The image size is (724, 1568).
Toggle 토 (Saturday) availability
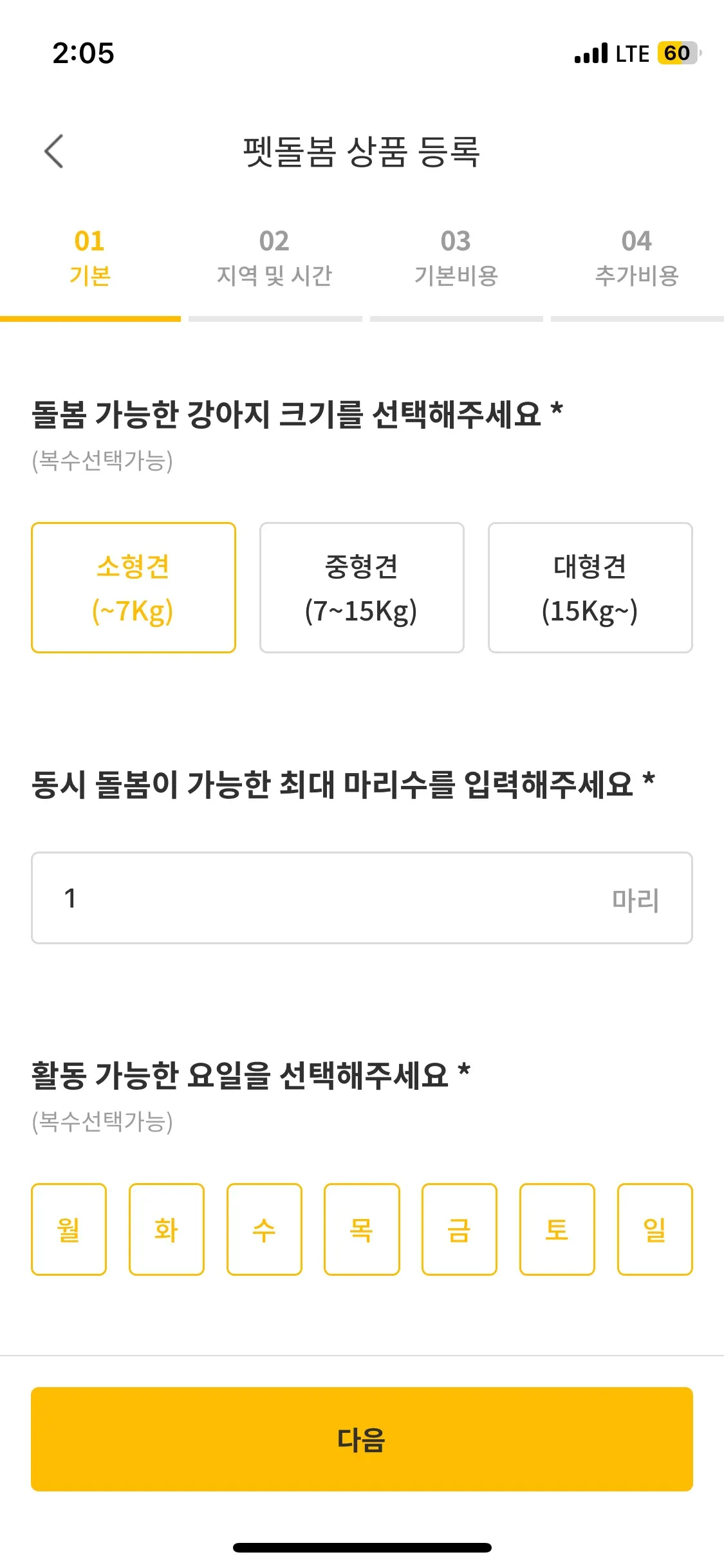tap(557, 1229)
